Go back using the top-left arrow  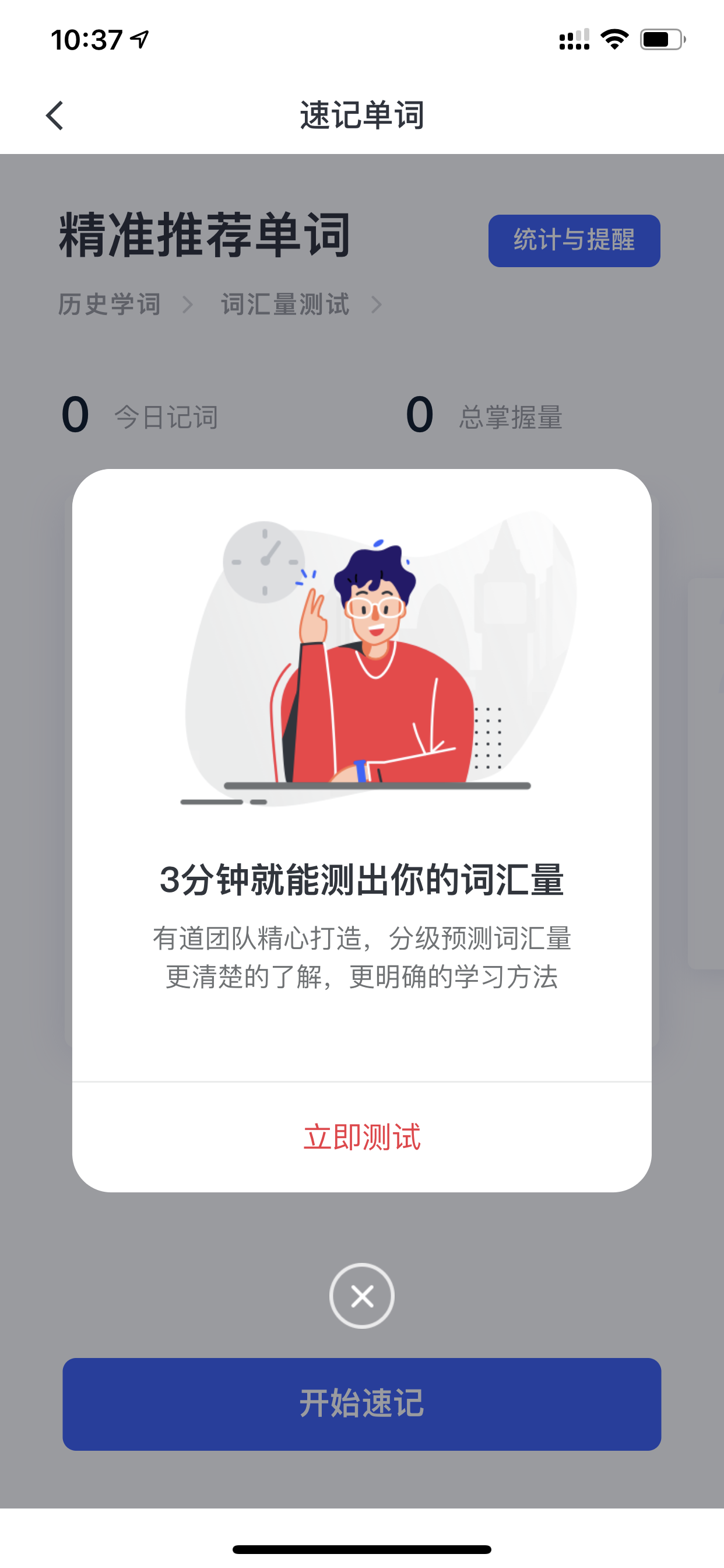(x=55, y=115)
